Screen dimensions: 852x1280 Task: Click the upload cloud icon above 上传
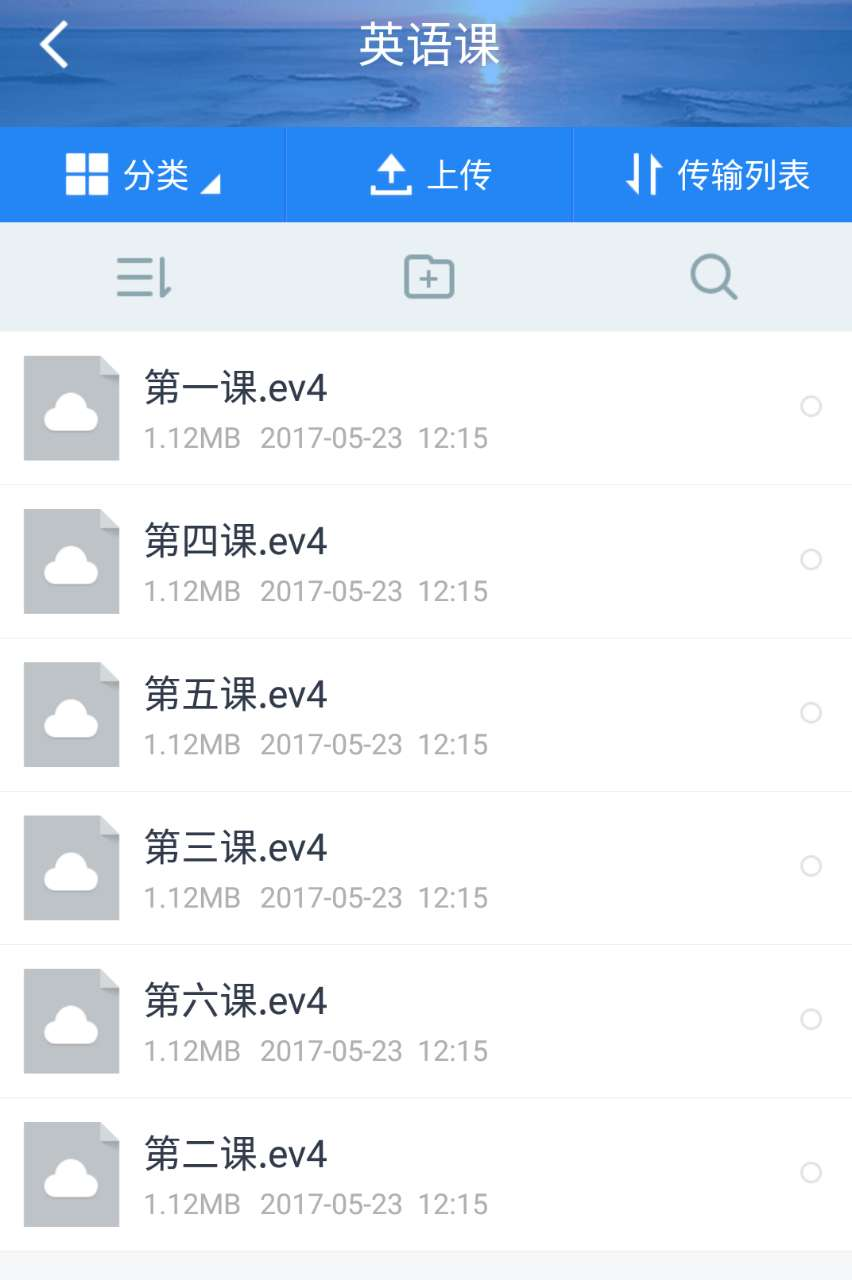(x=390, y=173)
